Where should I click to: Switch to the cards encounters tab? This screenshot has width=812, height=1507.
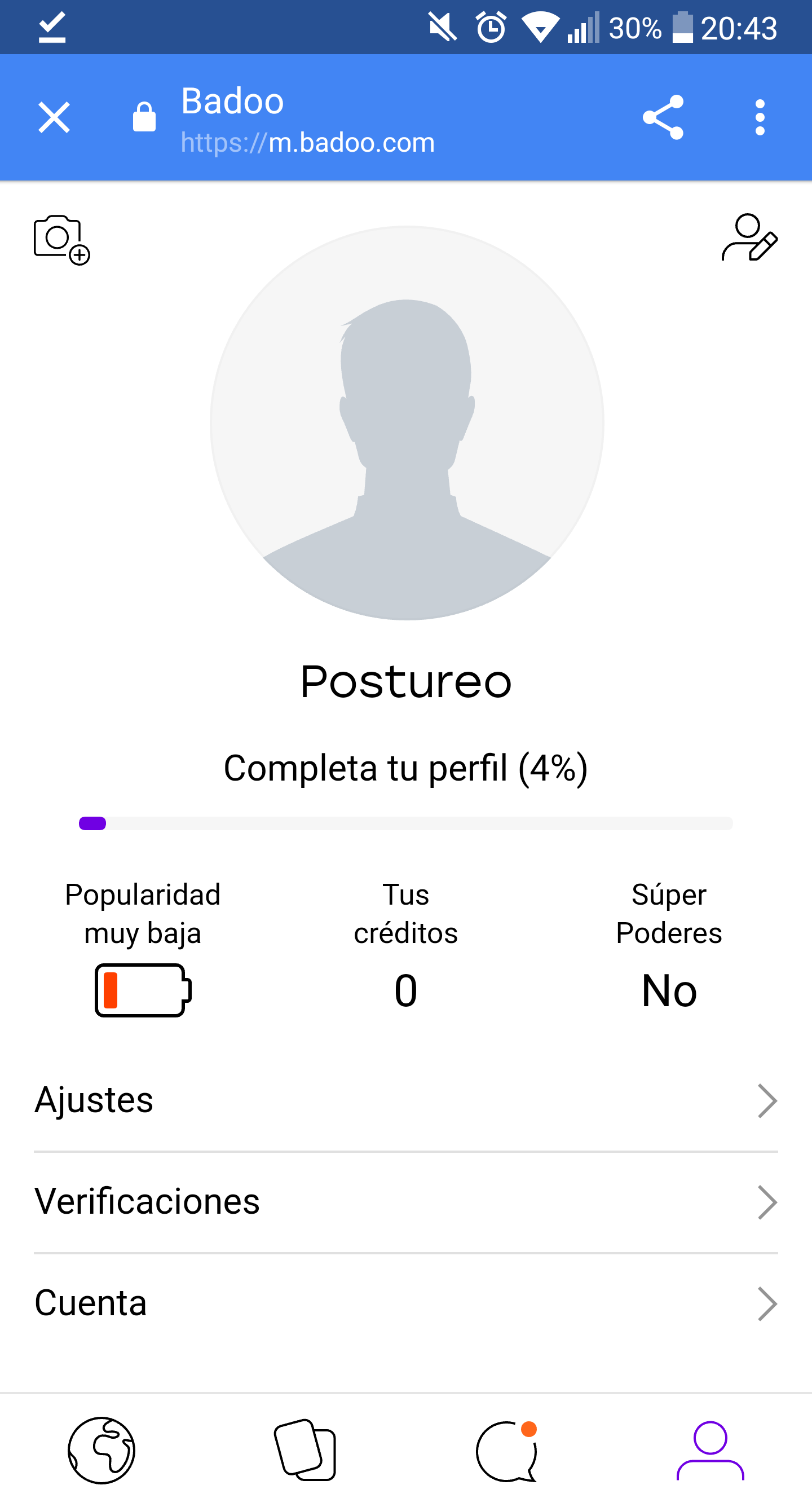[305, 1451]
